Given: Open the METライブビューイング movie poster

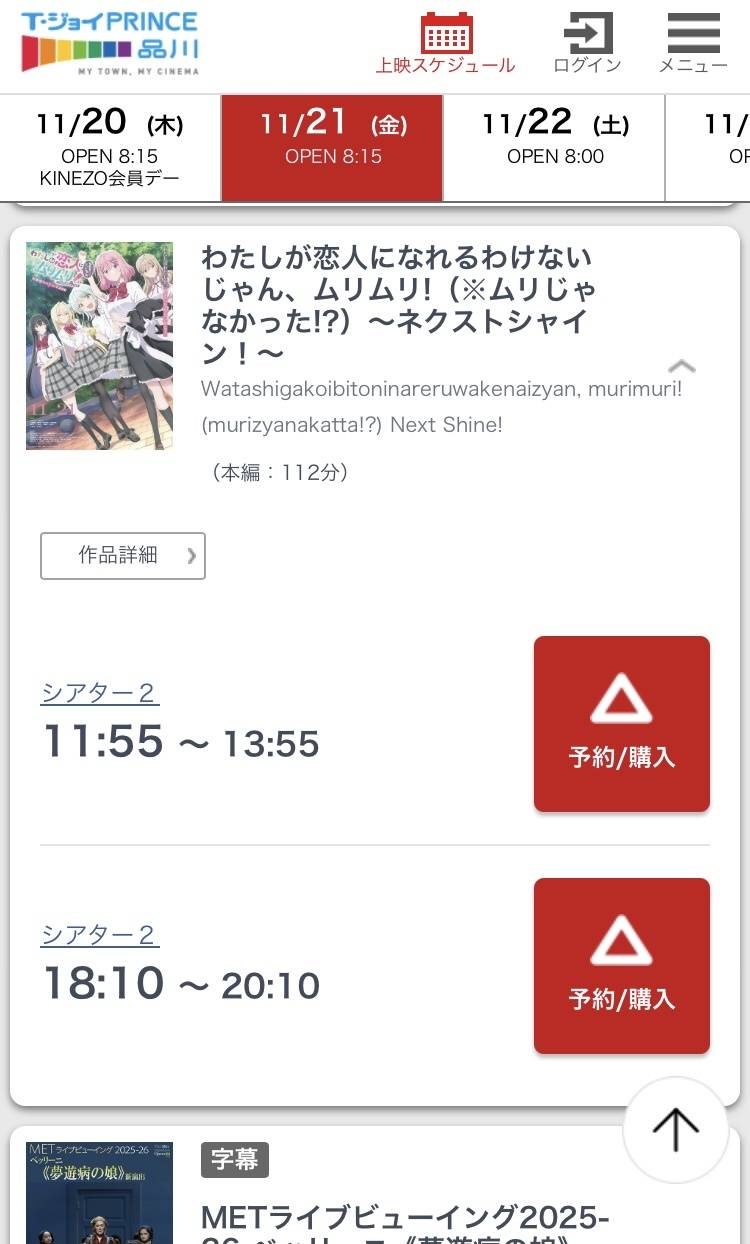Looking at the screenshot, I should point(99,1193).
